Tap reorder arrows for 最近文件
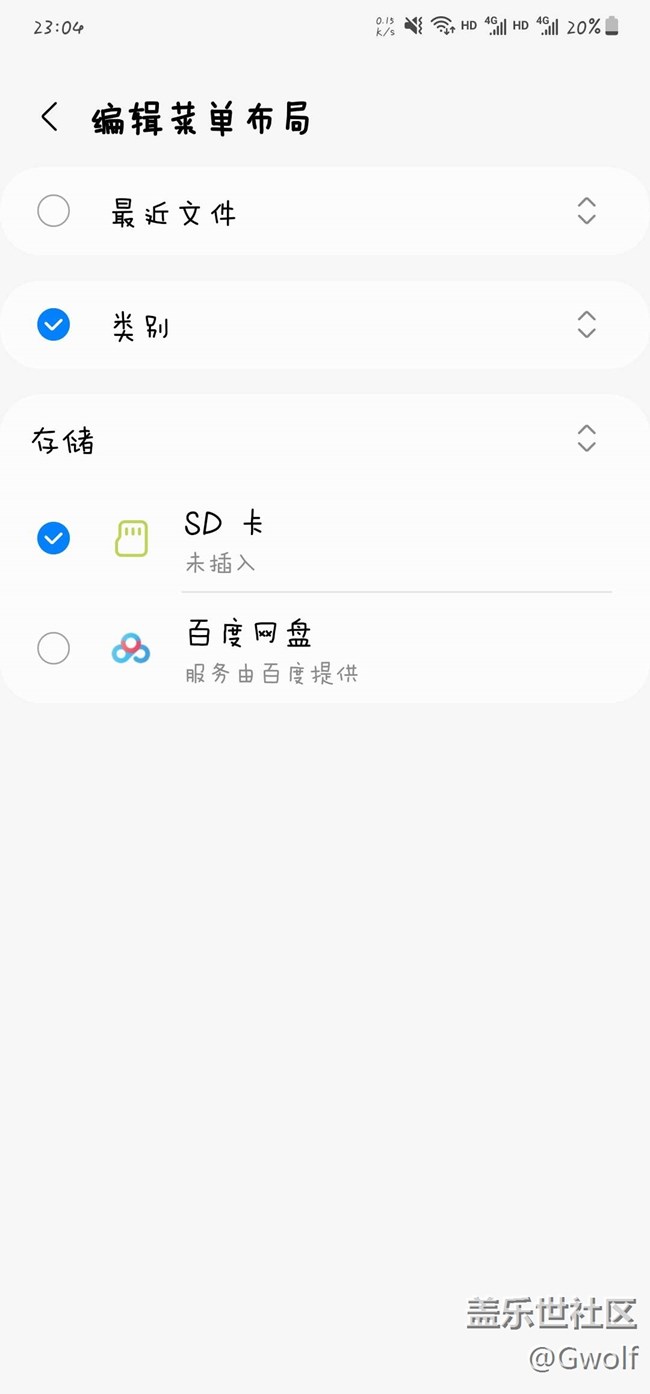This screenshot has height=1394, width=650. coord(586,211)
